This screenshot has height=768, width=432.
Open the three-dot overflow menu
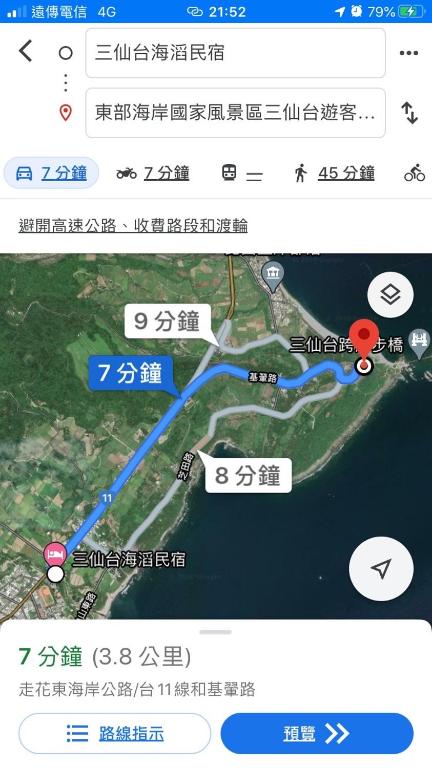[408, 53]
